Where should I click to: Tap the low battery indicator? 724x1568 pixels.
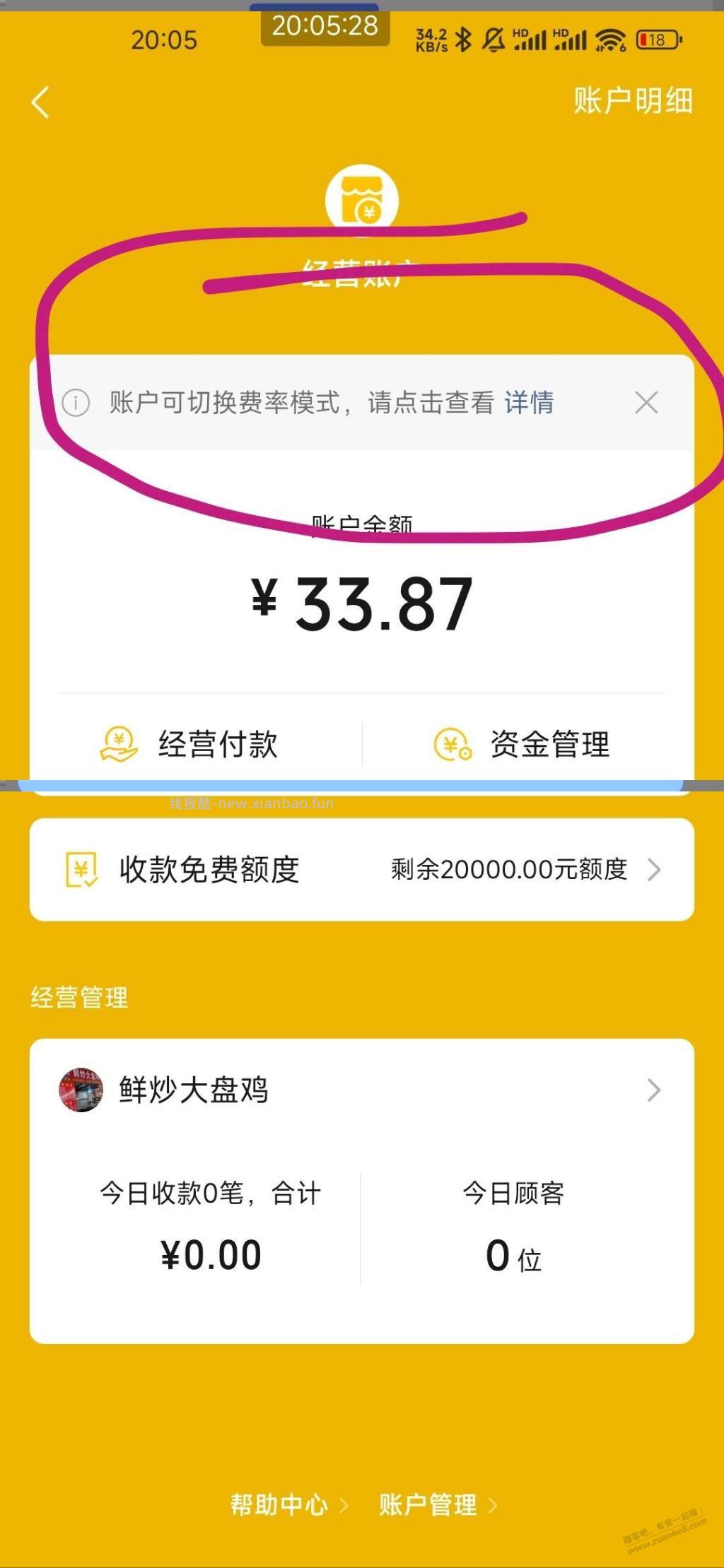657,40
